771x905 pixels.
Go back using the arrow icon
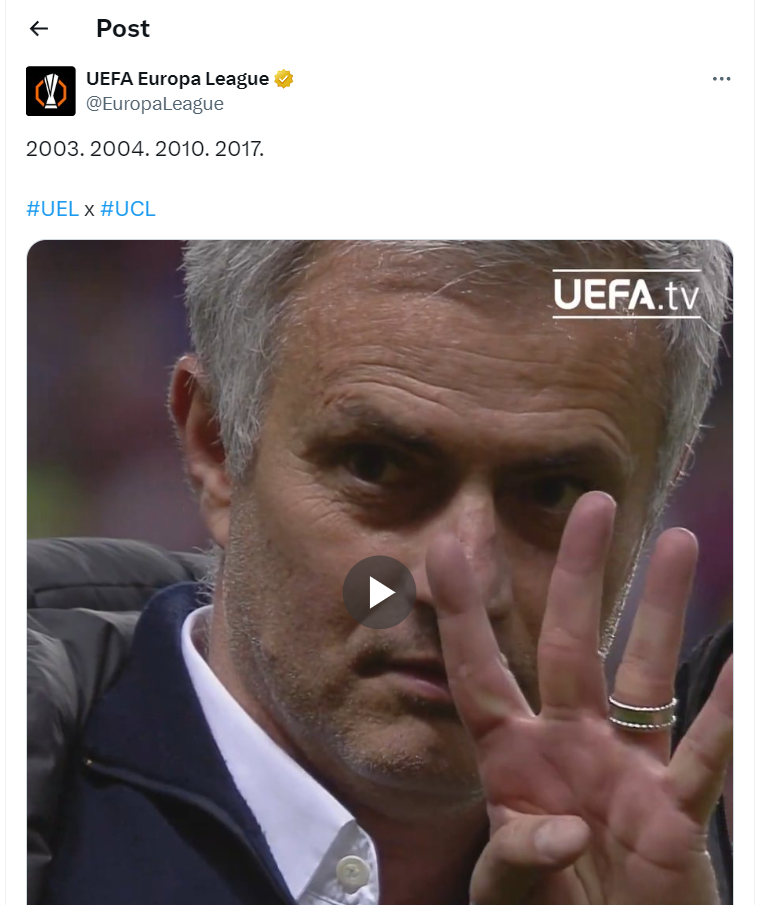(39, 29)
